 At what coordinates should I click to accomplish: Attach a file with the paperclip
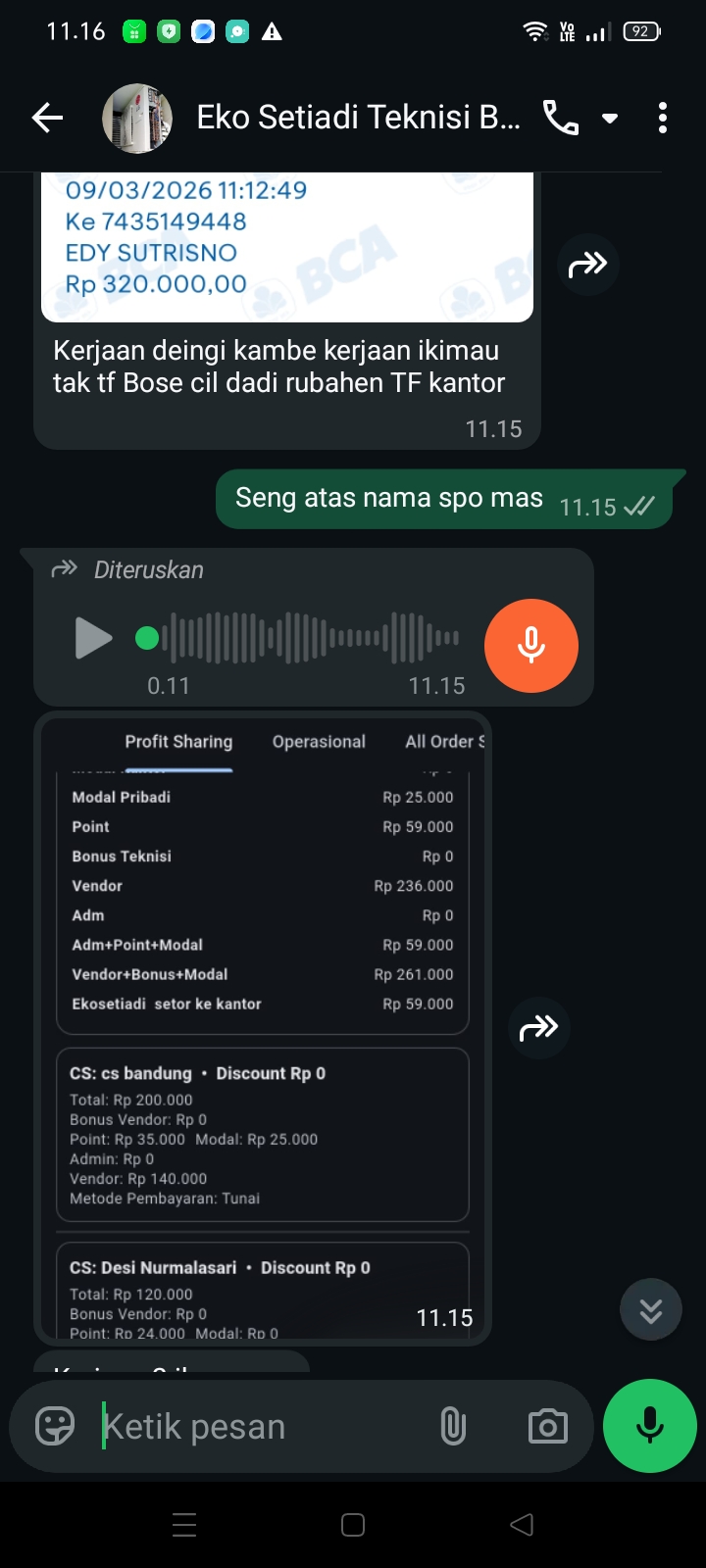point(453,1426)
